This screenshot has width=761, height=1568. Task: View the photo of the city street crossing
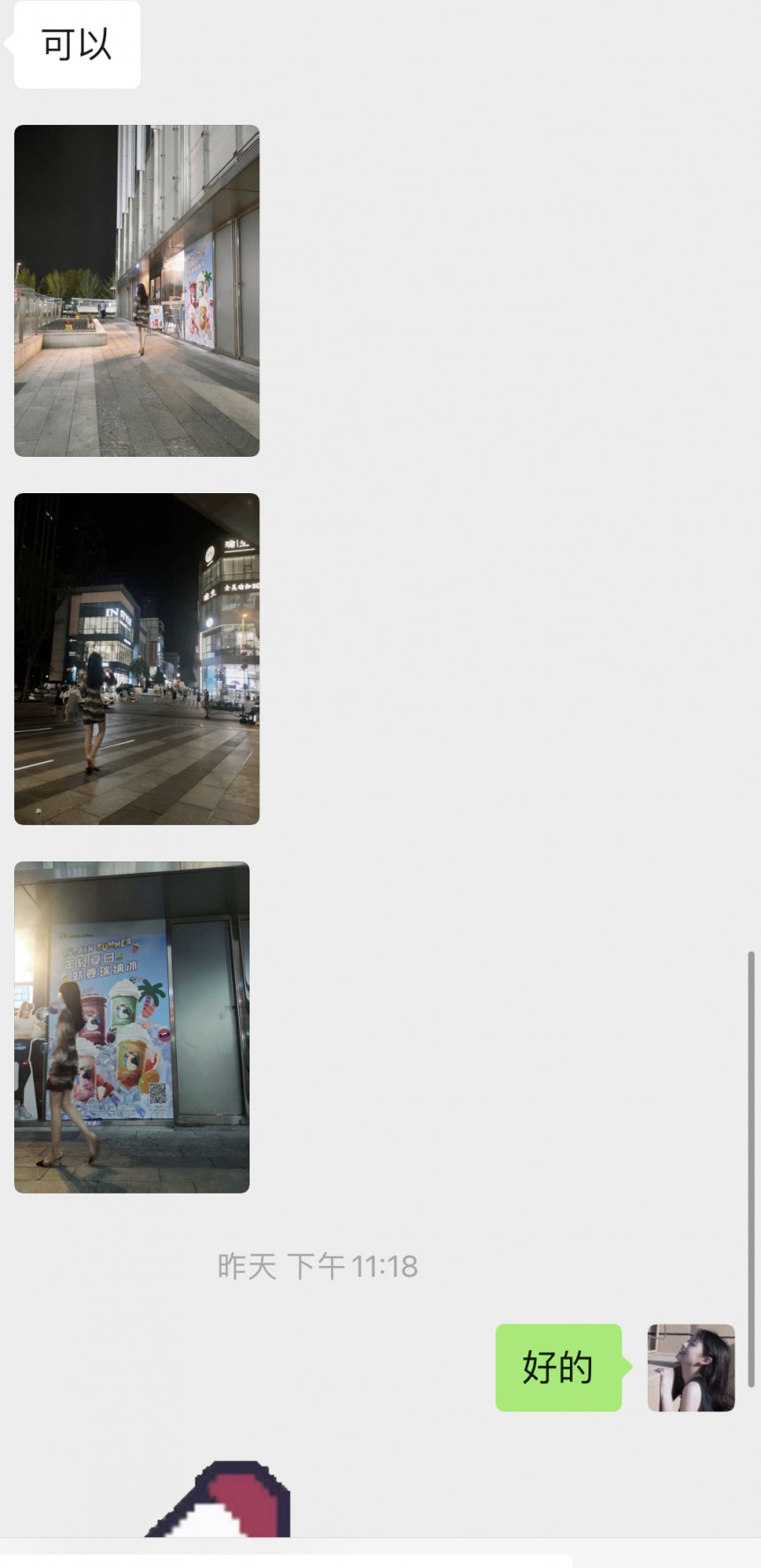click(136, 659)
